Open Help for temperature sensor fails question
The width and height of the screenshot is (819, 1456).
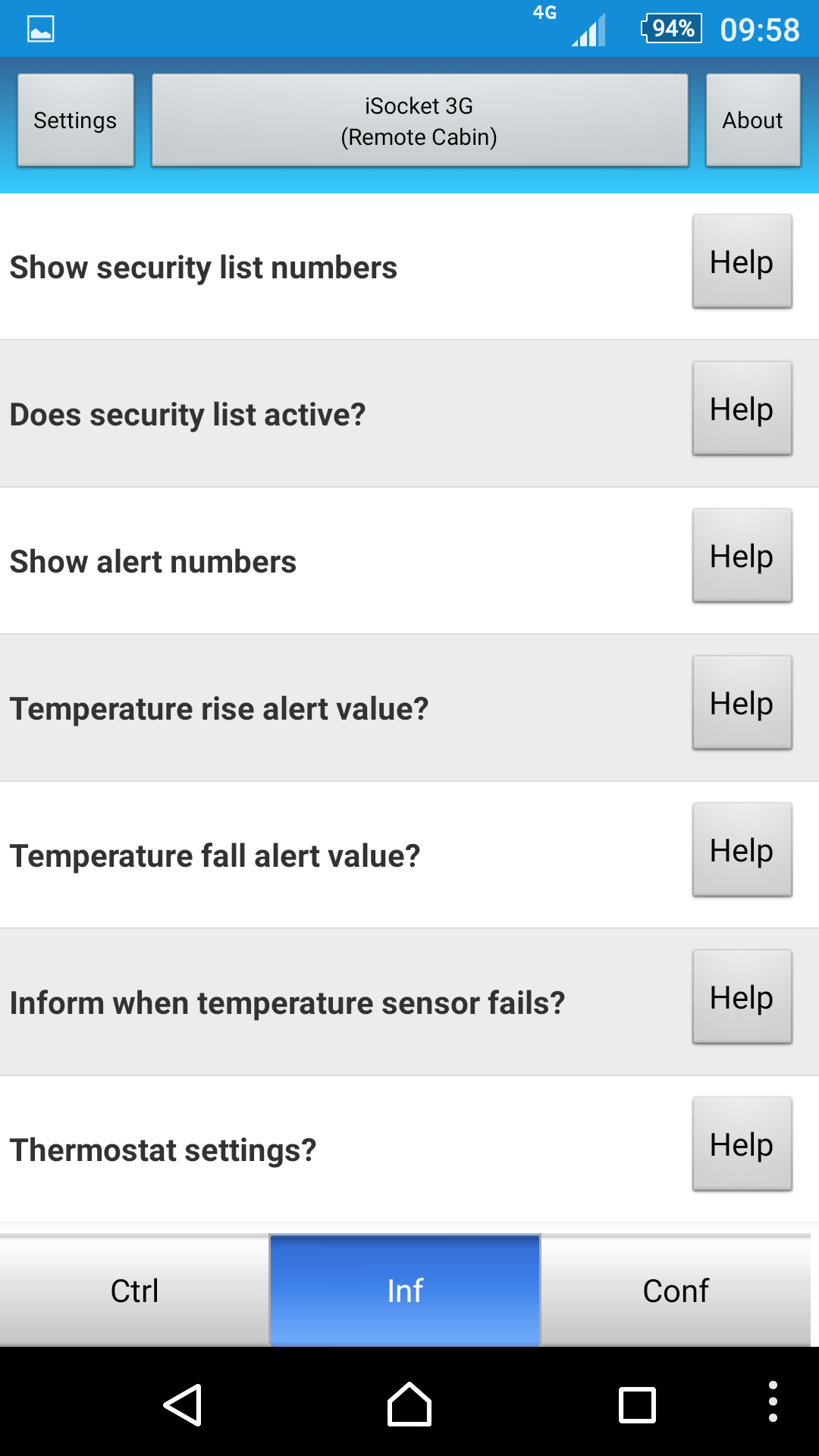[x=742, y=996]
